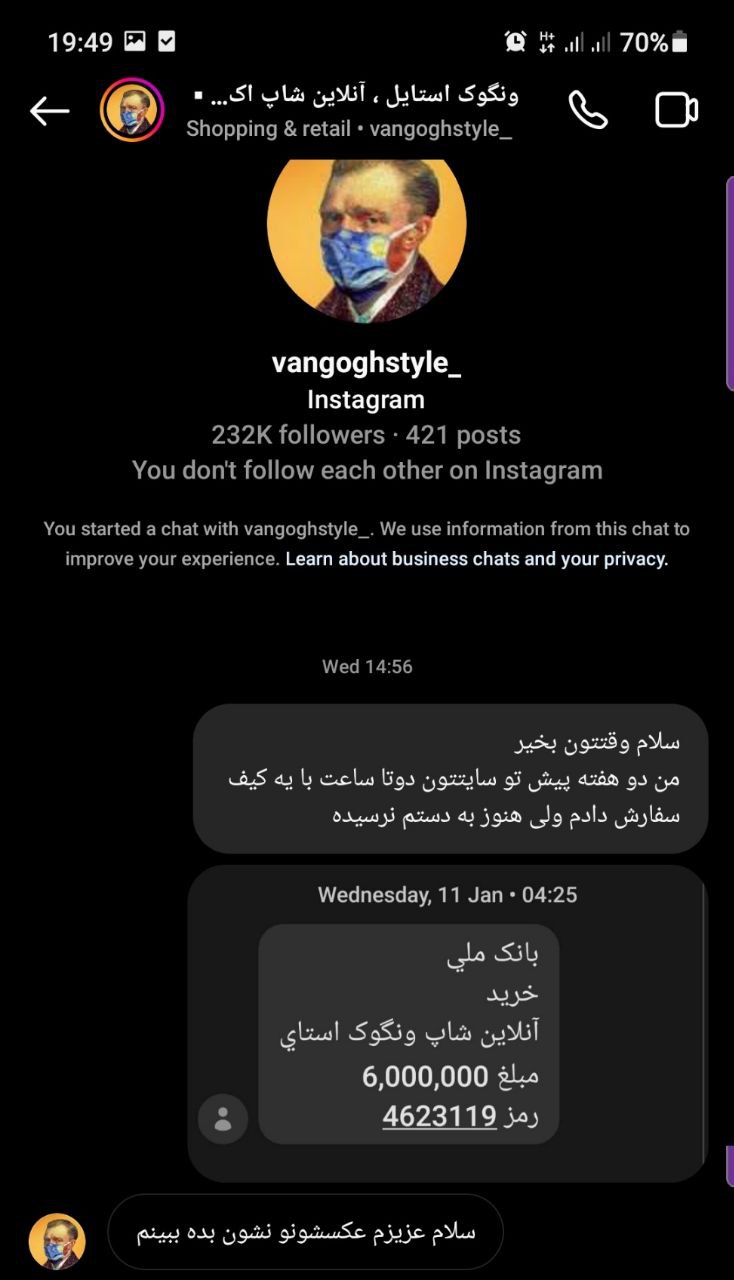Start a voice call with vangoghstyle_

coord(588,110)
